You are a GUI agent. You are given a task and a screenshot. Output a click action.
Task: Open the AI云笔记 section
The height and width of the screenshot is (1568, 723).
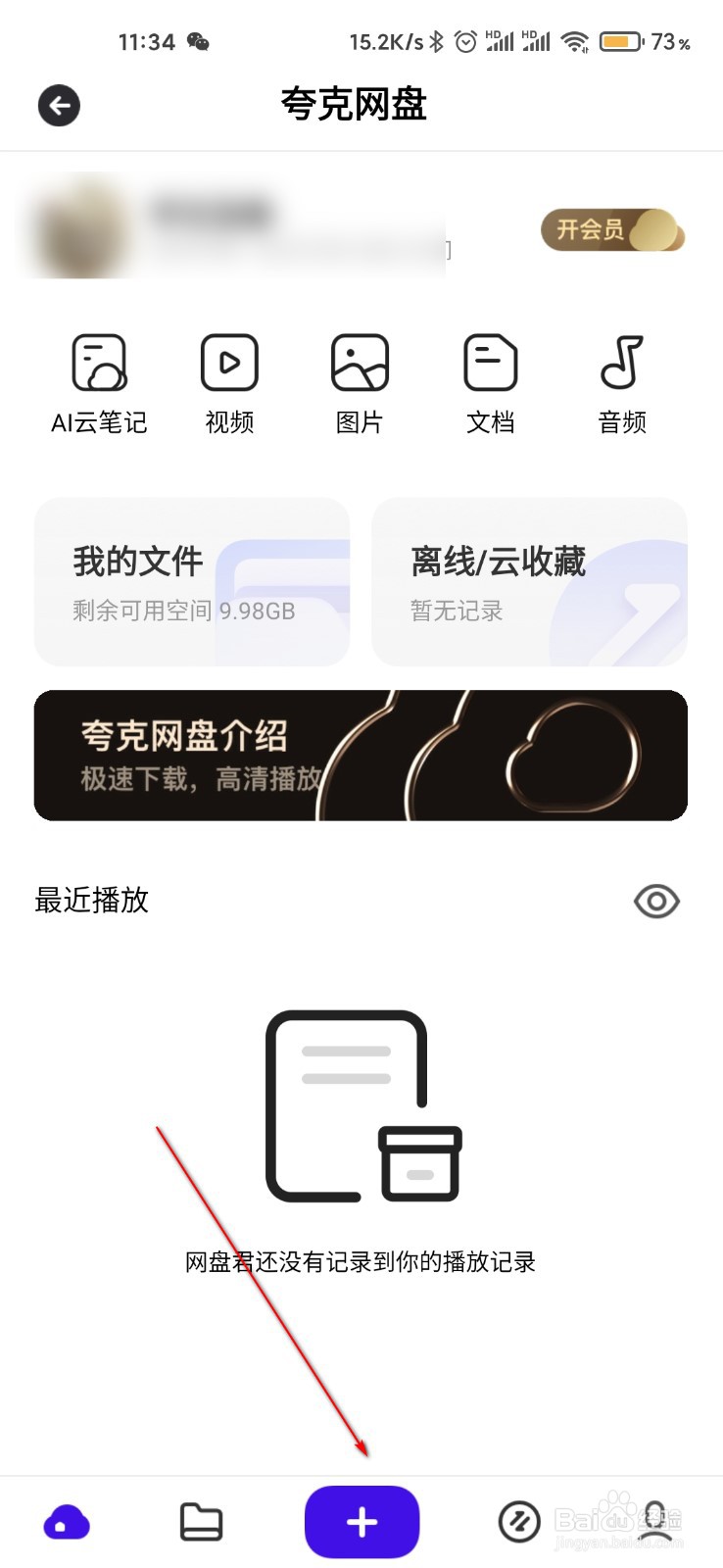click(98, 382)
